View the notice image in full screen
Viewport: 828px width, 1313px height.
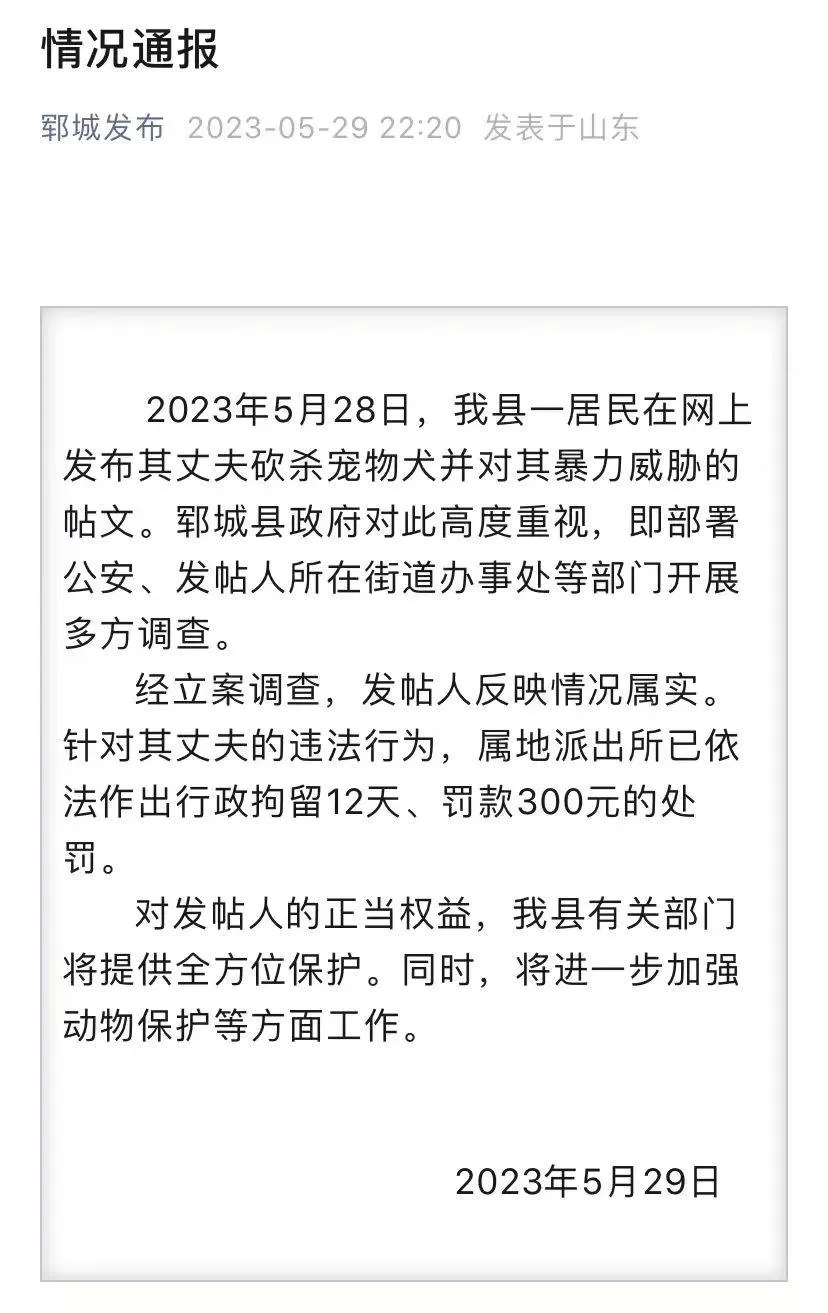tap(414, 794)
